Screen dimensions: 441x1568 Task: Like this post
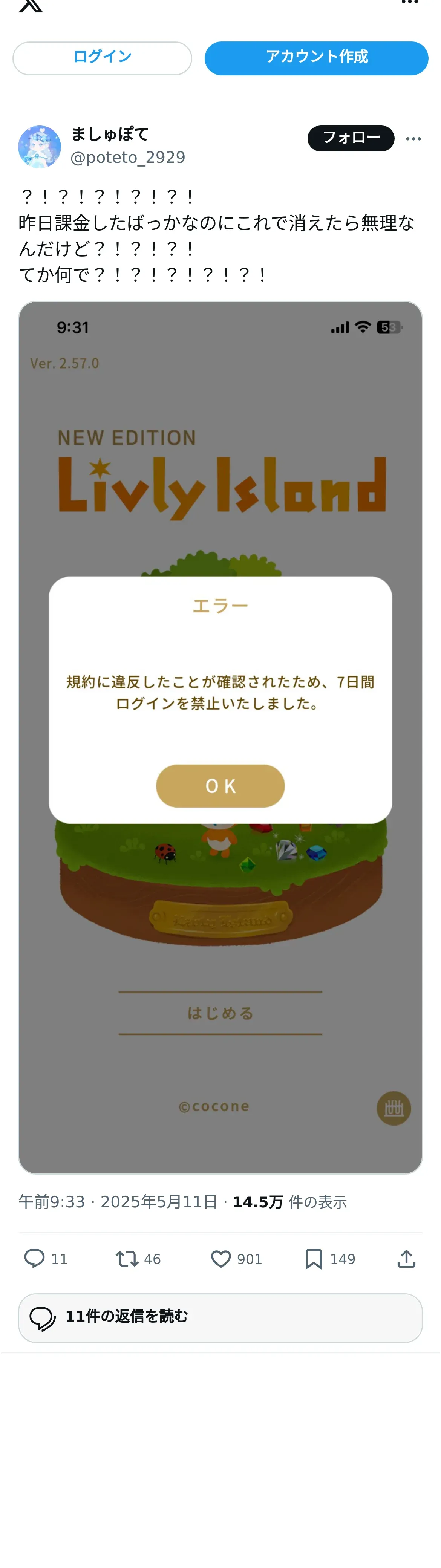point(220,1258)
